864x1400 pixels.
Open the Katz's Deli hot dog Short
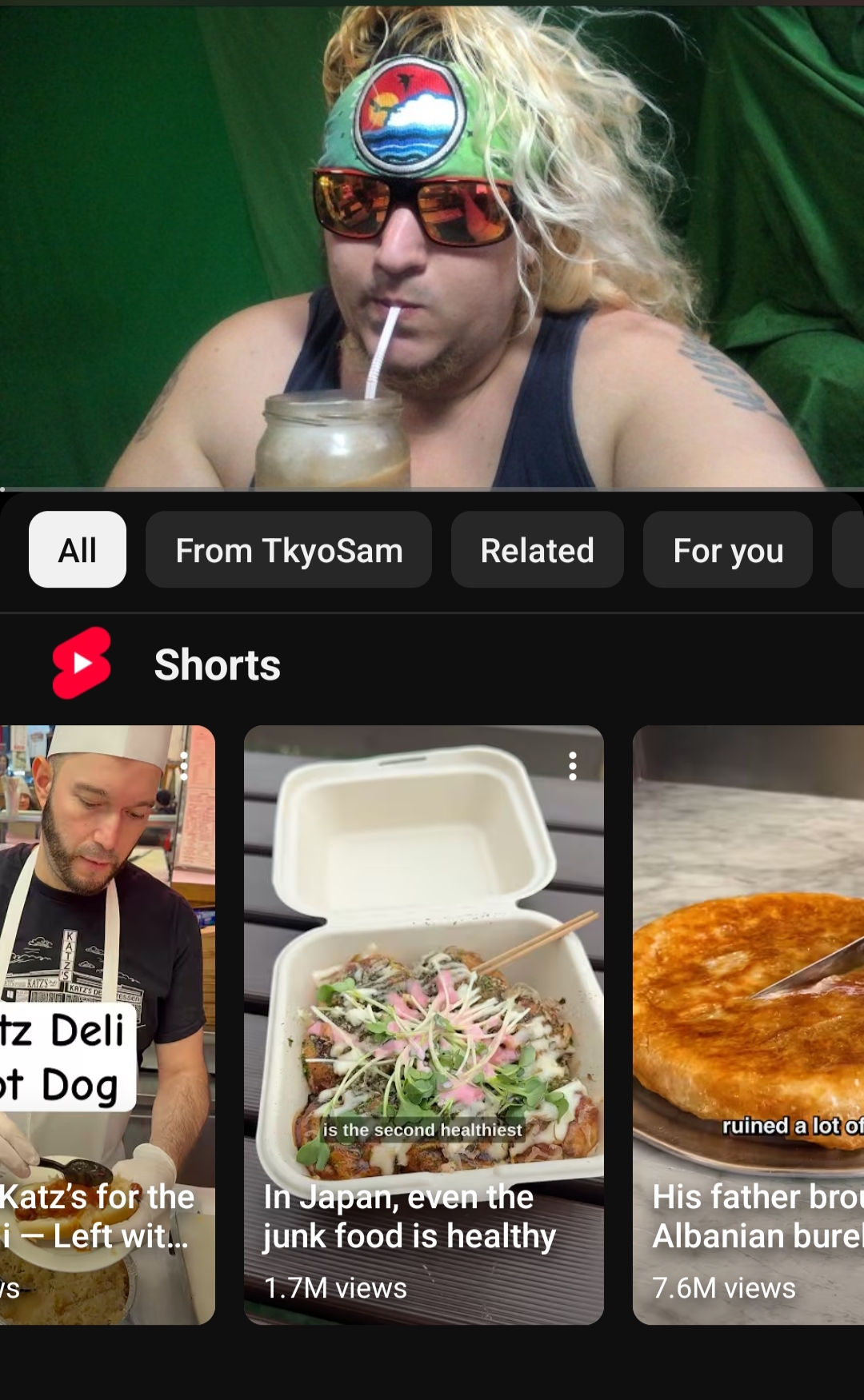pos(104,959)
